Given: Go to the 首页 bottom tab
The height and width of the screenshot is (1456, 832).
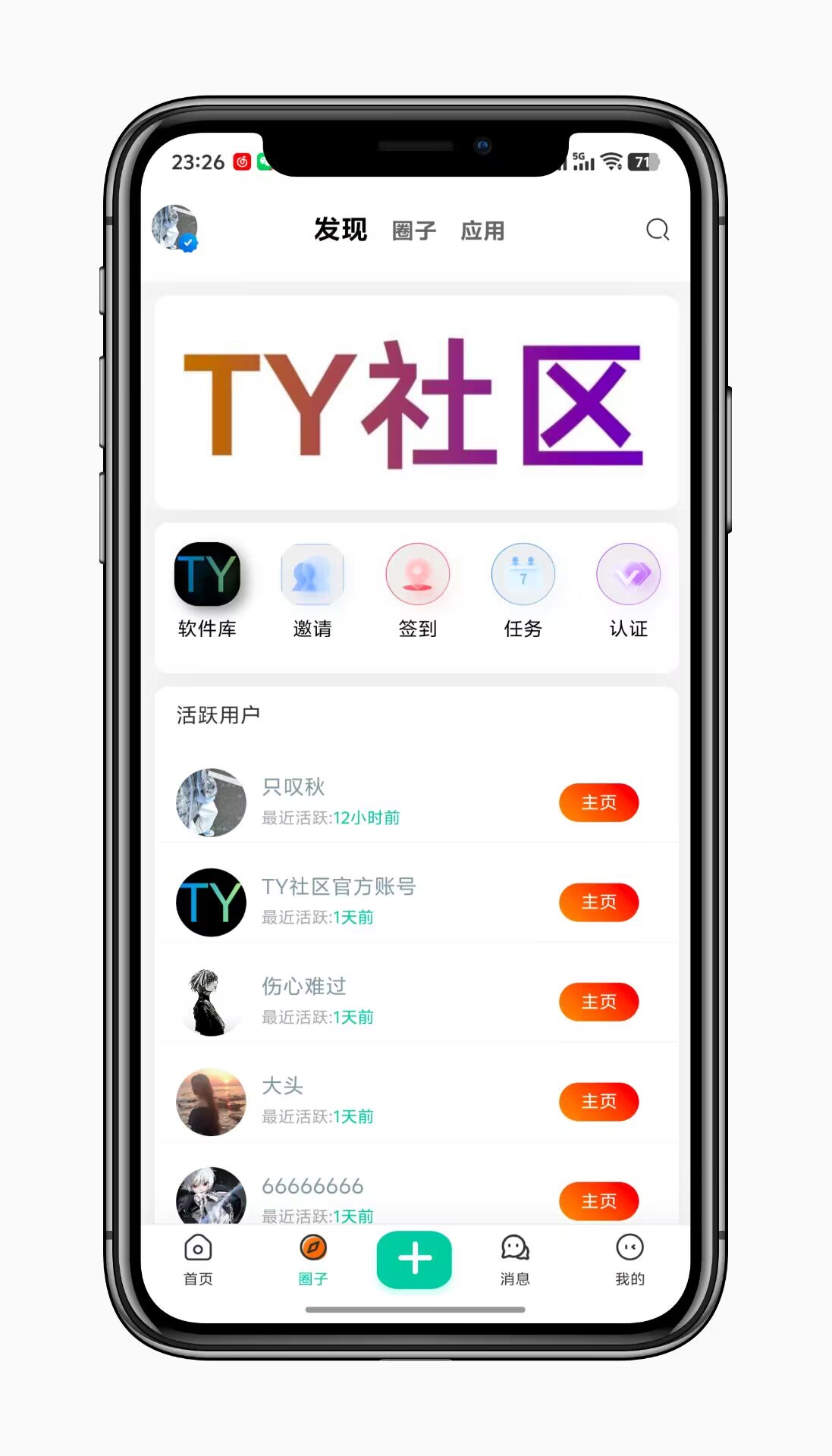Looking at the screenshot, I should pos(198,1260).
